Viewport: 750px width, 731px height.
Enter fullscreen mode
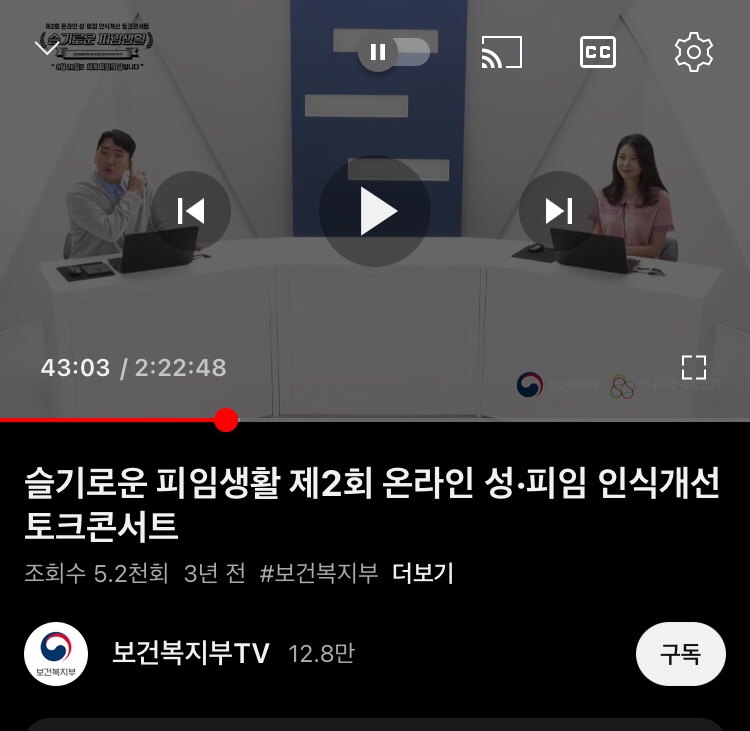click(694, 367)
